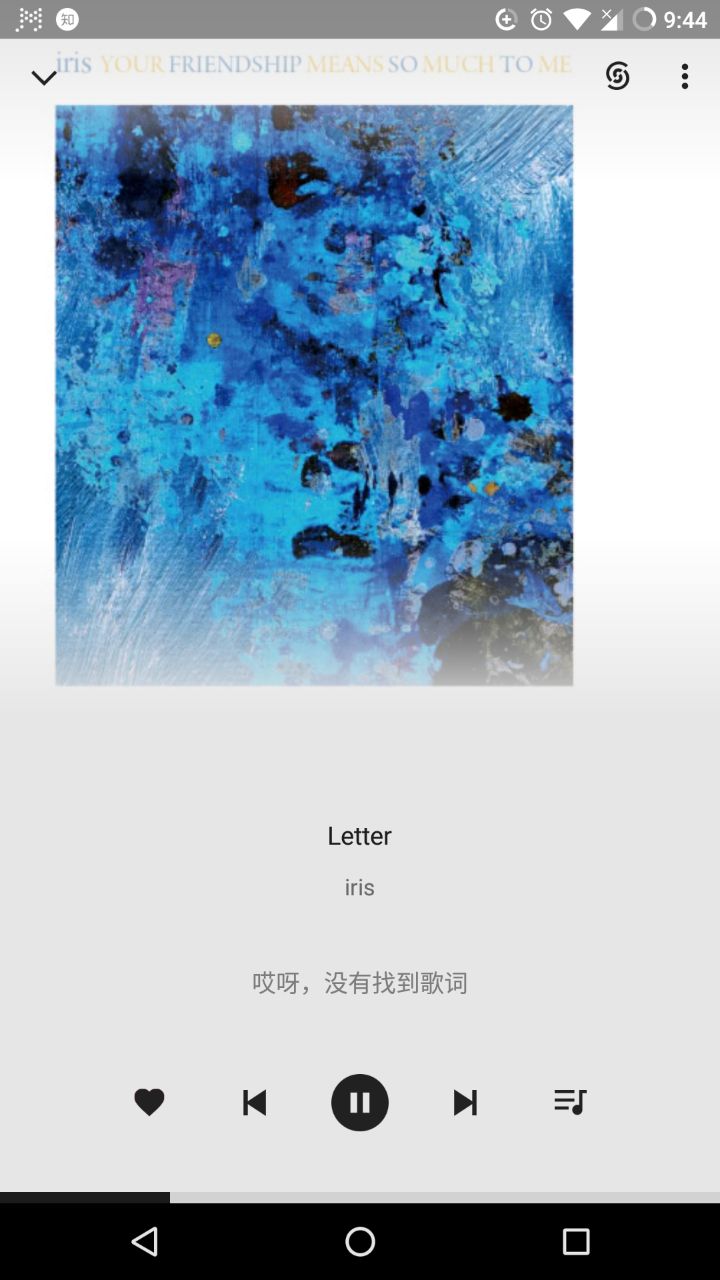Screen dimensions: 720x1280
Task: Collapse the player with the down chevron
Action: click(x=44, y=78)
